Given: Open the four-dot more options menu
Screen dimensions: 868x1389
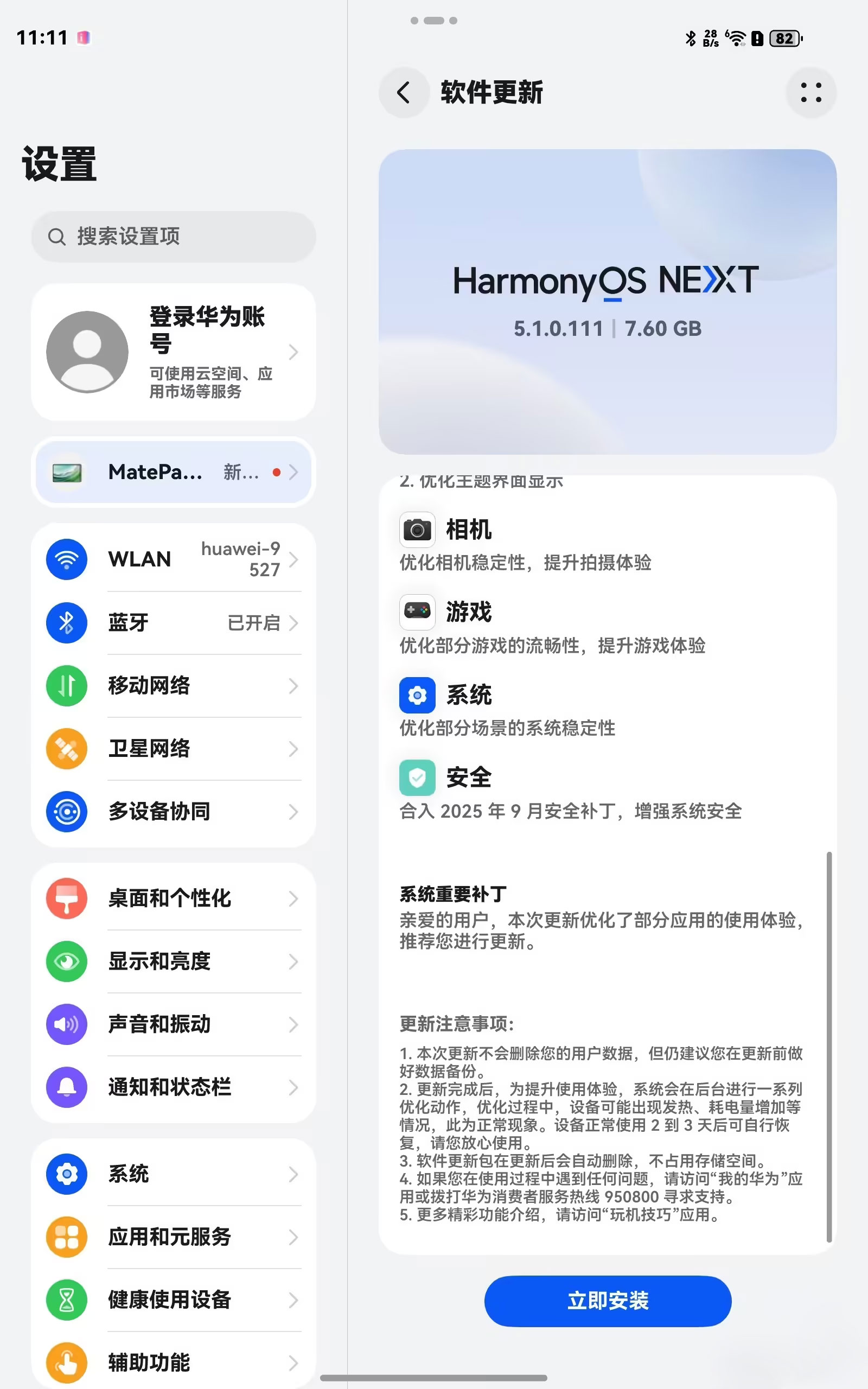Looking at the screenshot, I should [810, 92].
